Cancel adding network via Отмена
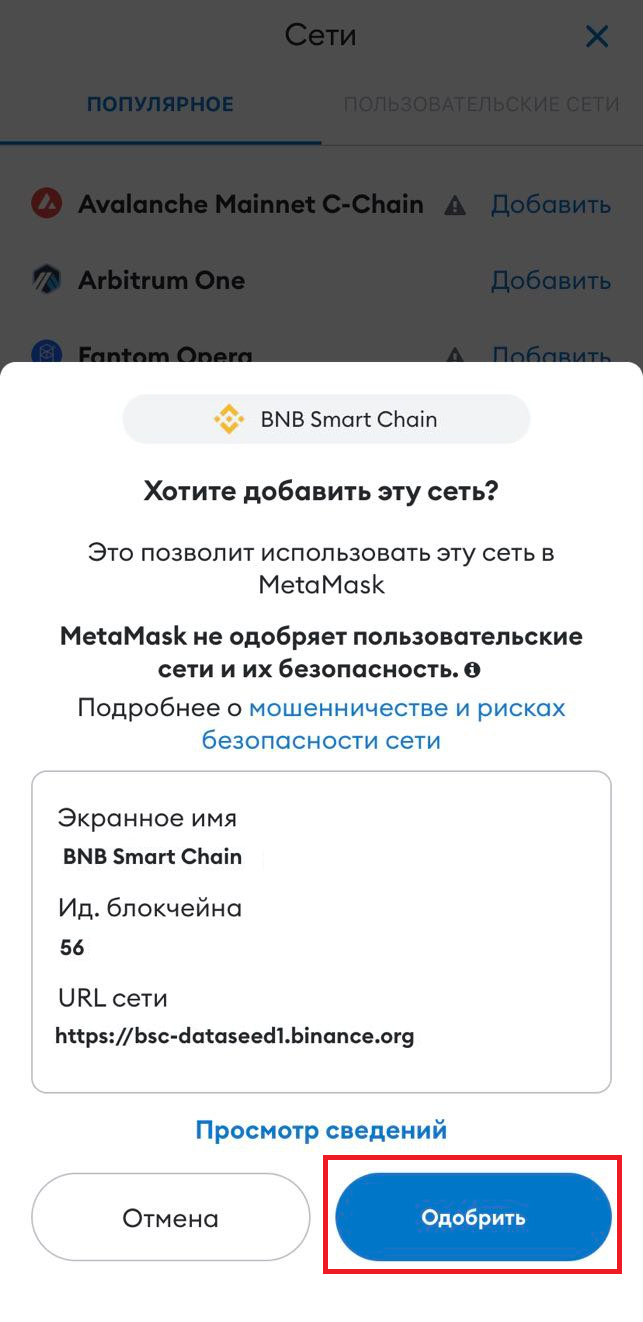This screenshot has height=1322, width=643. coord(170,1216)
